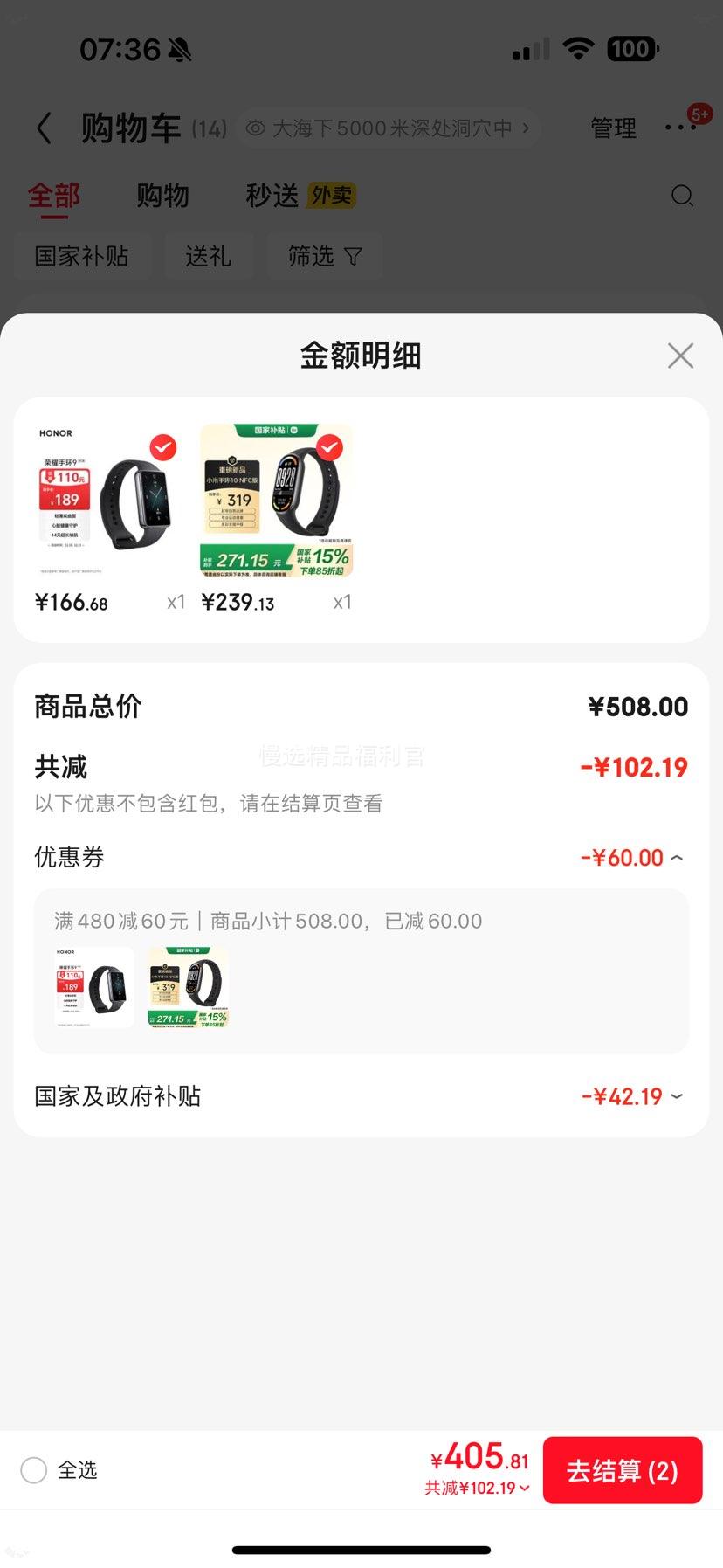Select the 国家补贴 filter chip
Screen dimensions: 723x1568
(x=82, y=256)
